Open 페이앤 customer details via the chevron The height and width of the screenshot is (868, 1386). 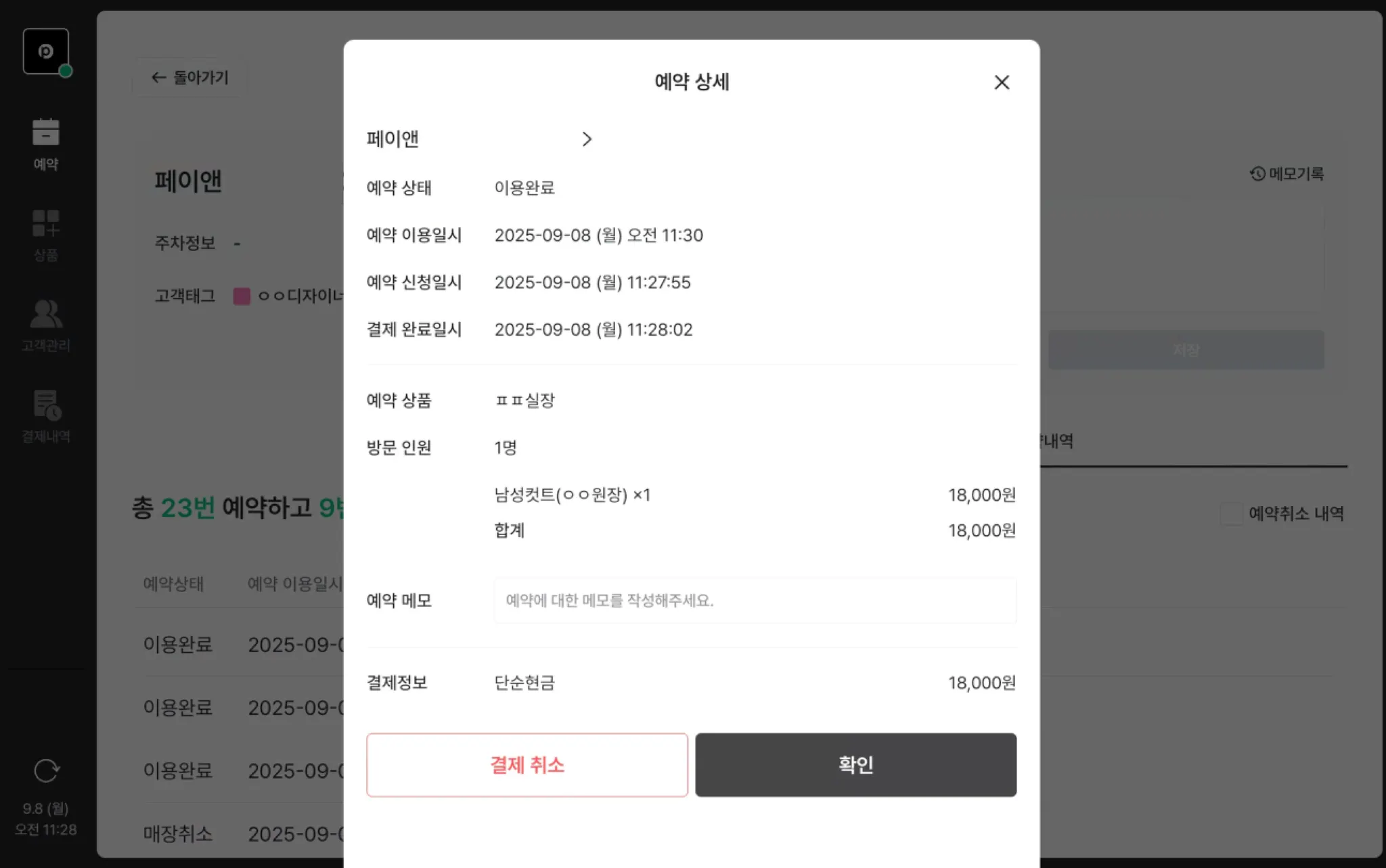click(x=587, y=139)
